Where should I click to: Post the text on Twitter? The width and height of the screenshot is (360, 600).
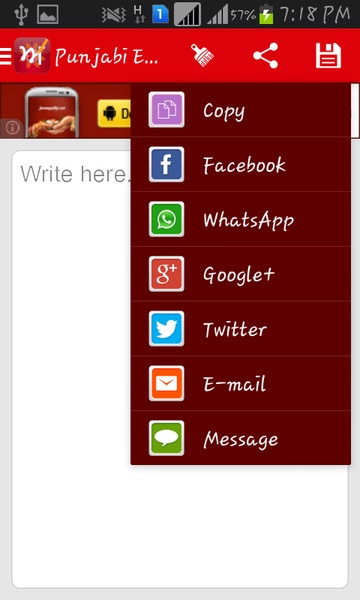pos(241,329)
